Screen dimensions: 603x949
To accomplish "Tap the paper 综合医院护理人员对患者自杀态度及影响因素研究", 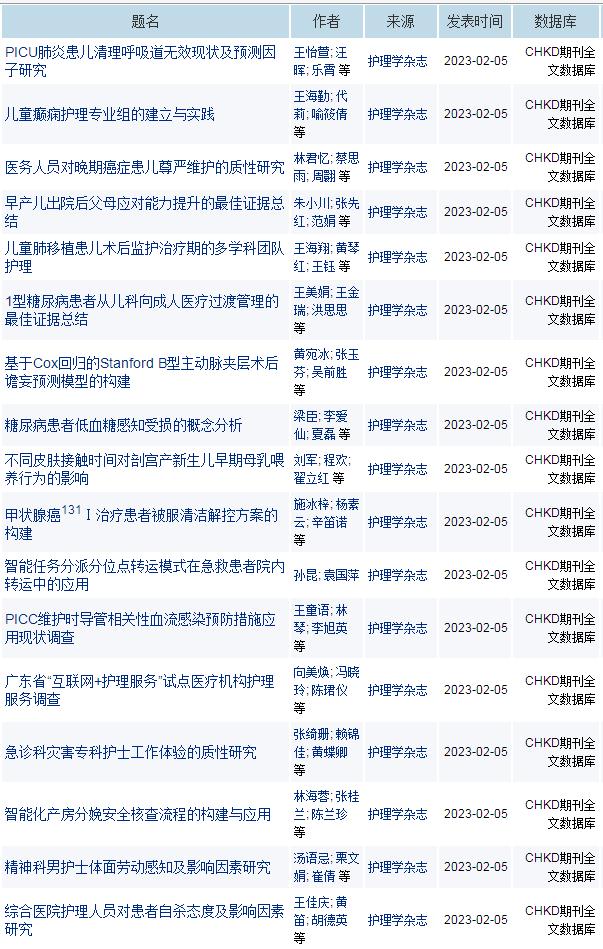I will click(145, 920).
